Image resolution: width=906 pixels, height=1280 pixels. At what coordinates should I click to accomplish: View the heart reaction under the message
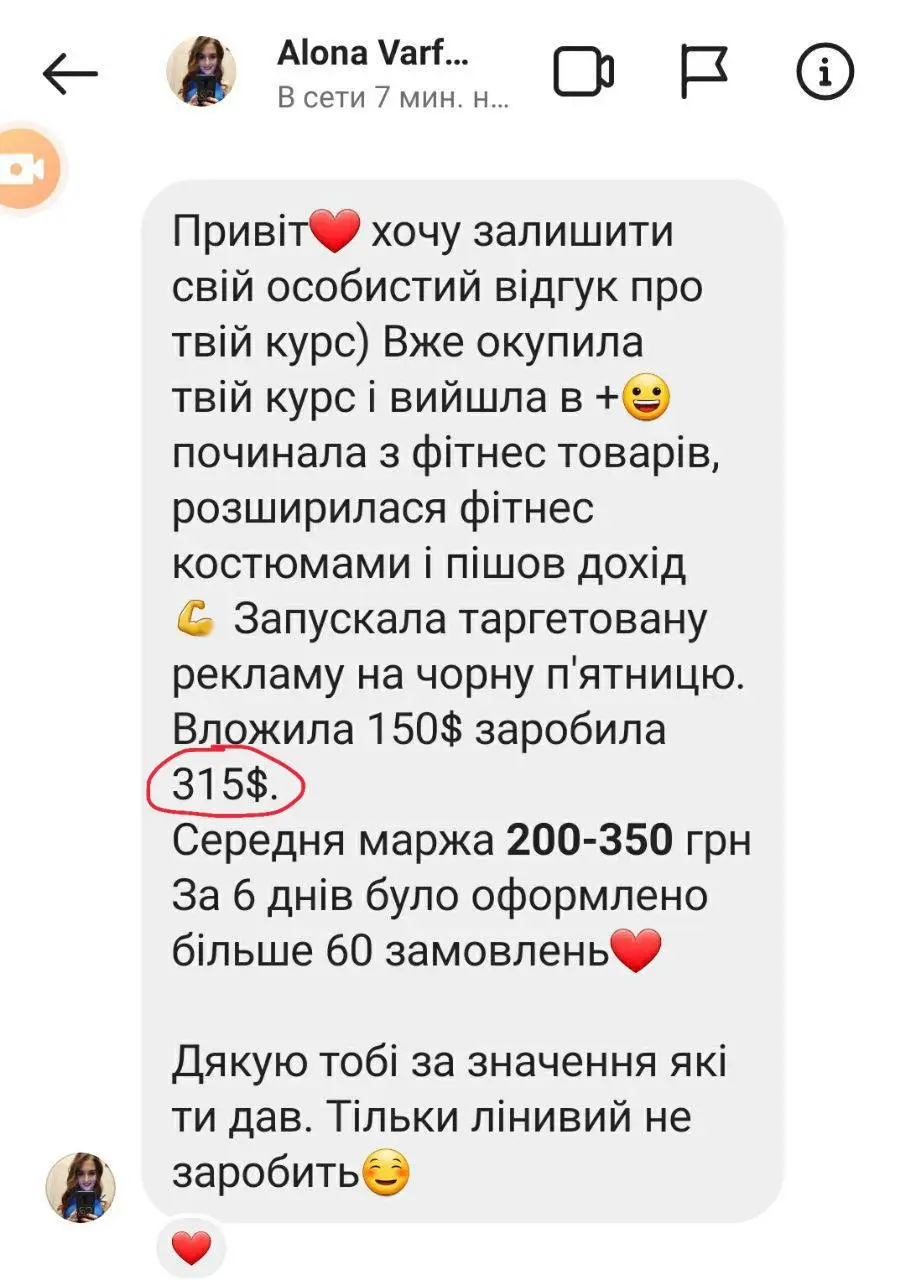pos(191,1248)
